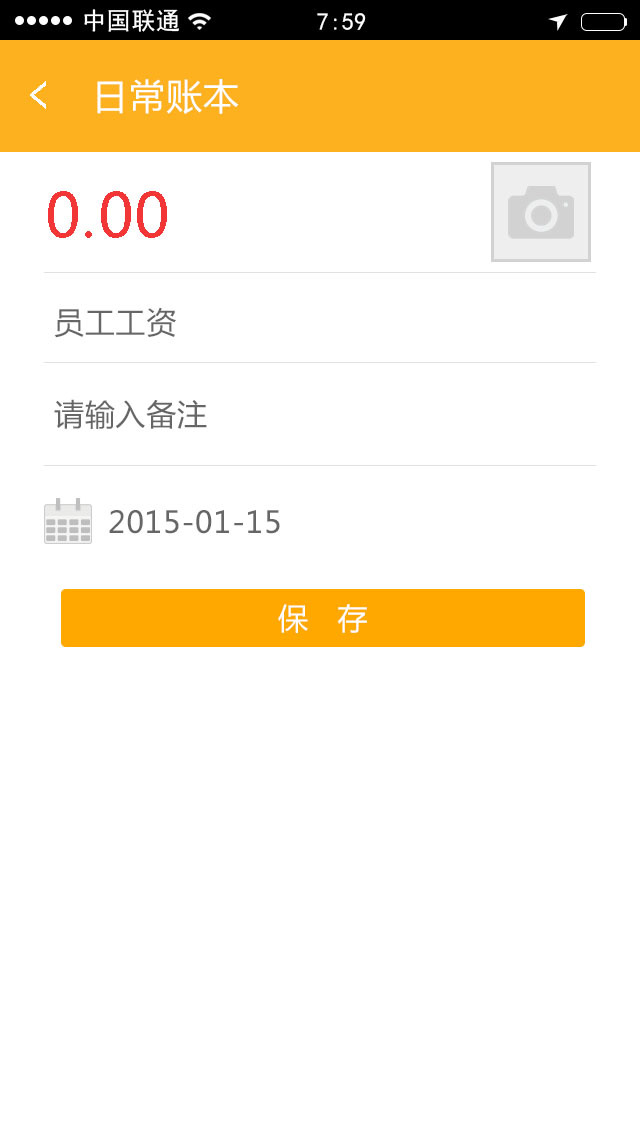Add a photo with the camera icon
This screenshot has width=640, height=1136.
click(x=541, y=212)
